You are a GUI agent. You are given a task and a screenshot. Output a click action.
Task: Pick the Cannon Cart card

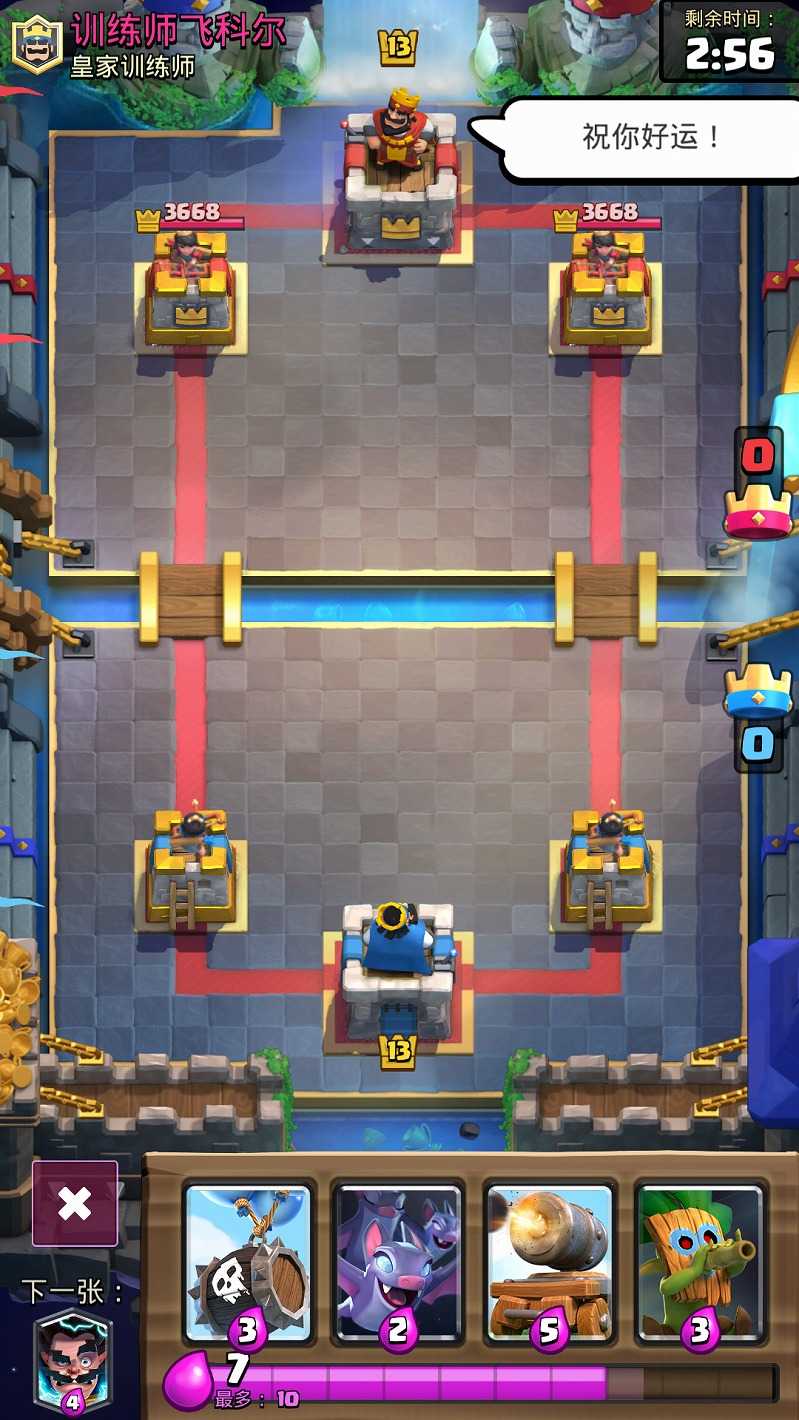[549, 1262]
